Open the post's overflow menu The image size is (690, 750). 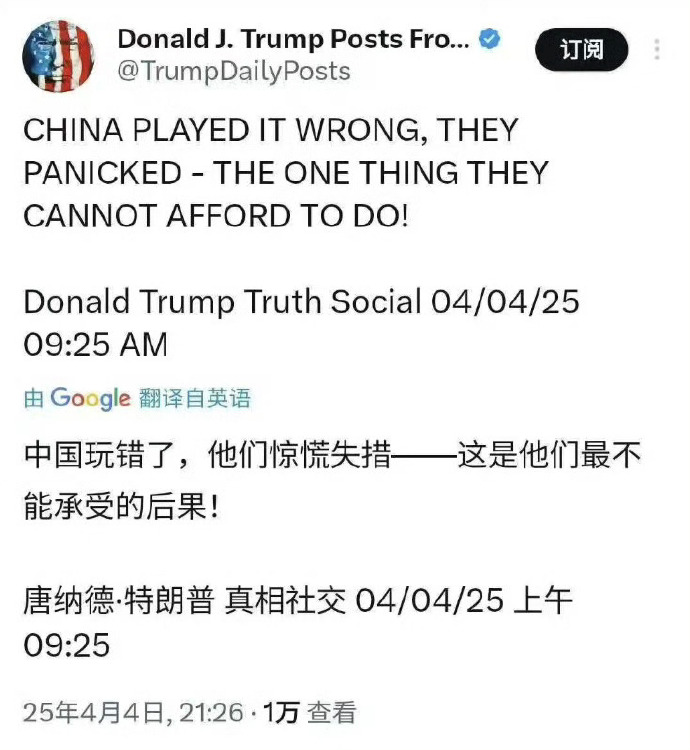click(x=658, y=50)
